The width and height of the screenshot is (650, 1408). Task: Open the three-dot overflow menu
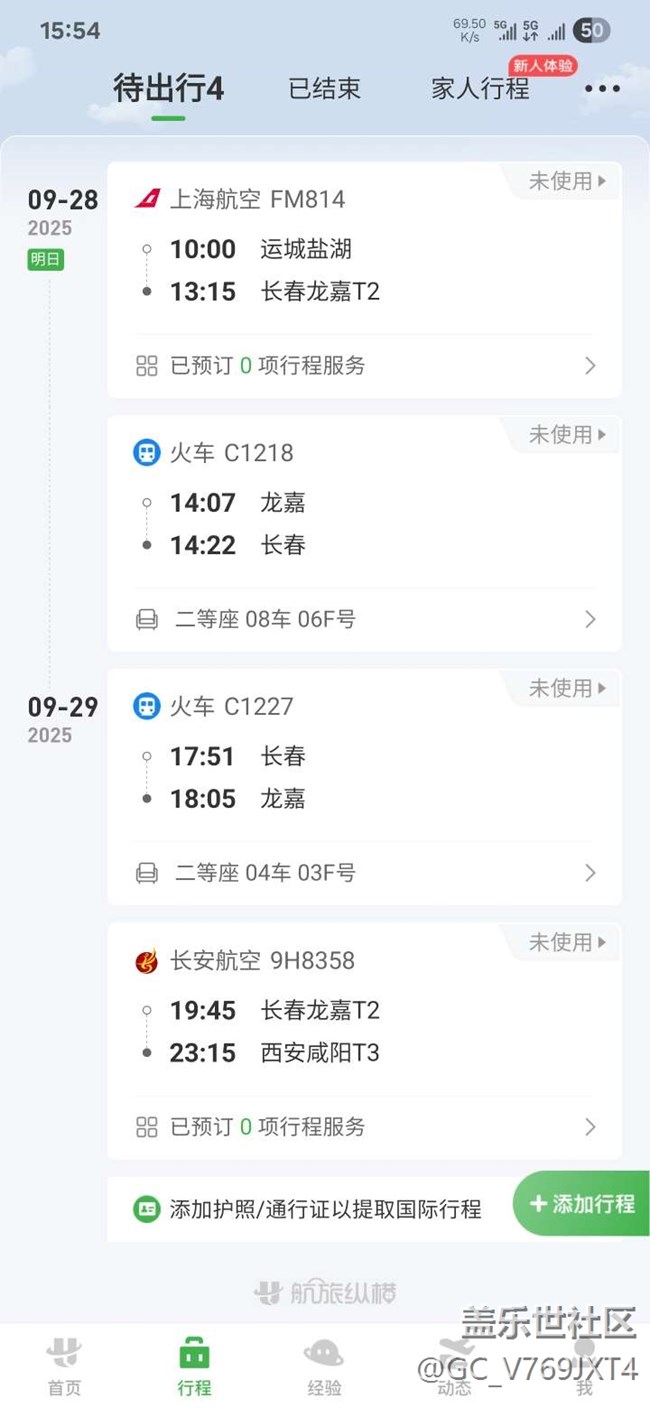602,89
